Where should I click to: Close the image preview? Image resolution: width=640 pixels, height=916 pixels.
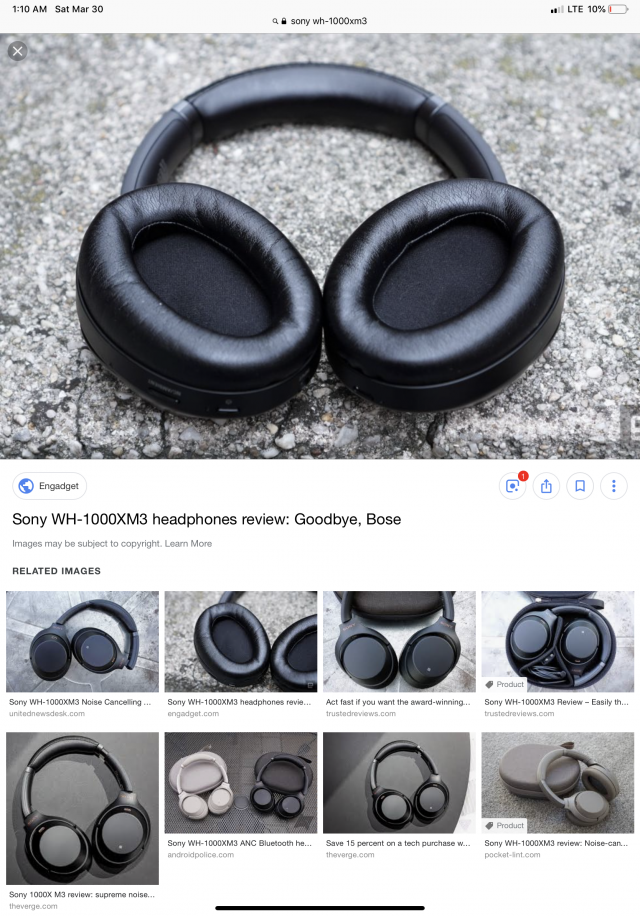point(17,51)
